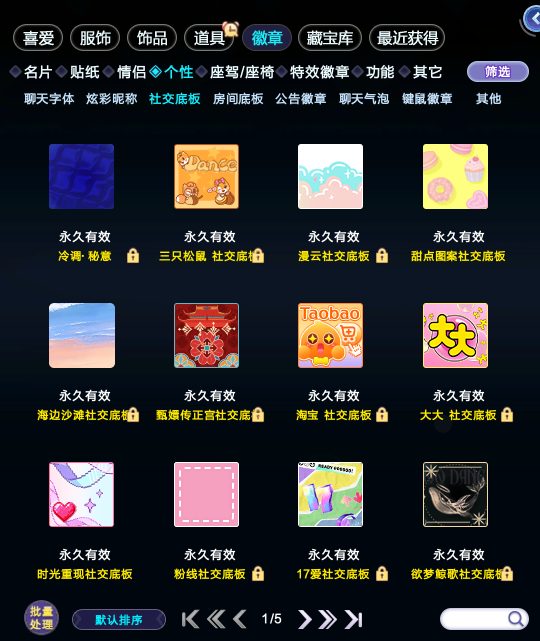Open the 最近获得 tab

pyautogui.click(x=407, y=38)
